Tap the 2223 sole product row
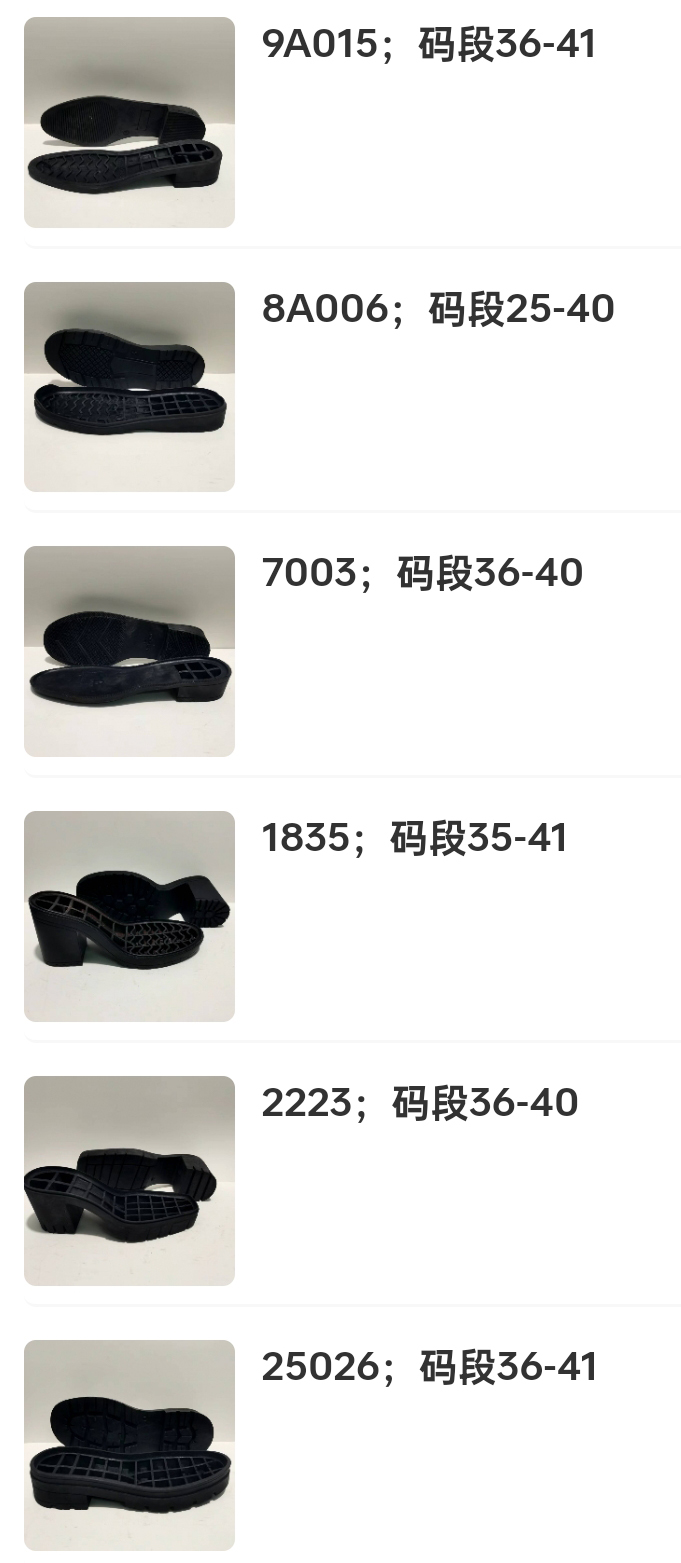 [x=419, y=1103]
